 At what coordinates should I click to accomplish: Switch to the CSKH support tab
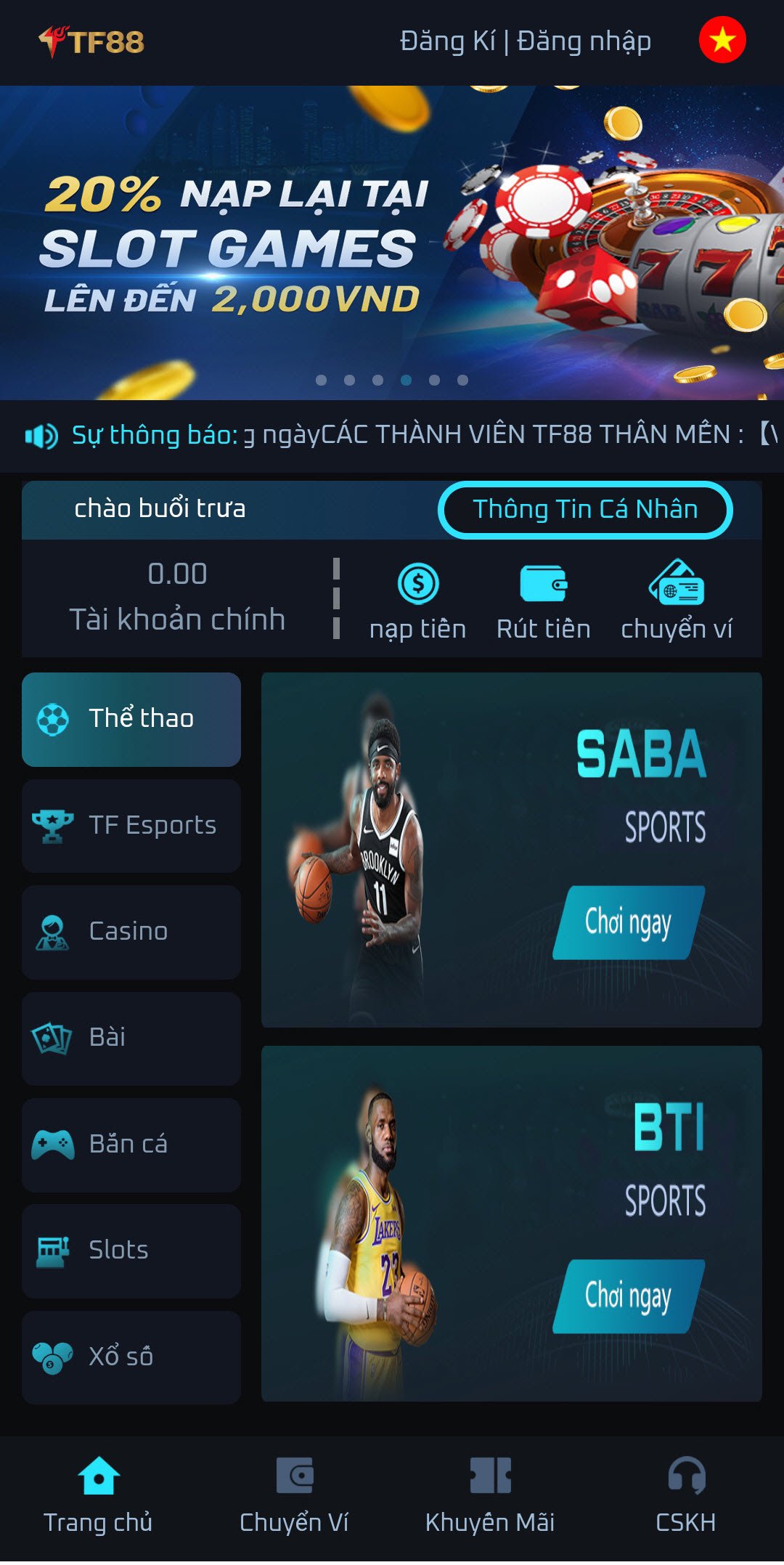pos(685,1496)
